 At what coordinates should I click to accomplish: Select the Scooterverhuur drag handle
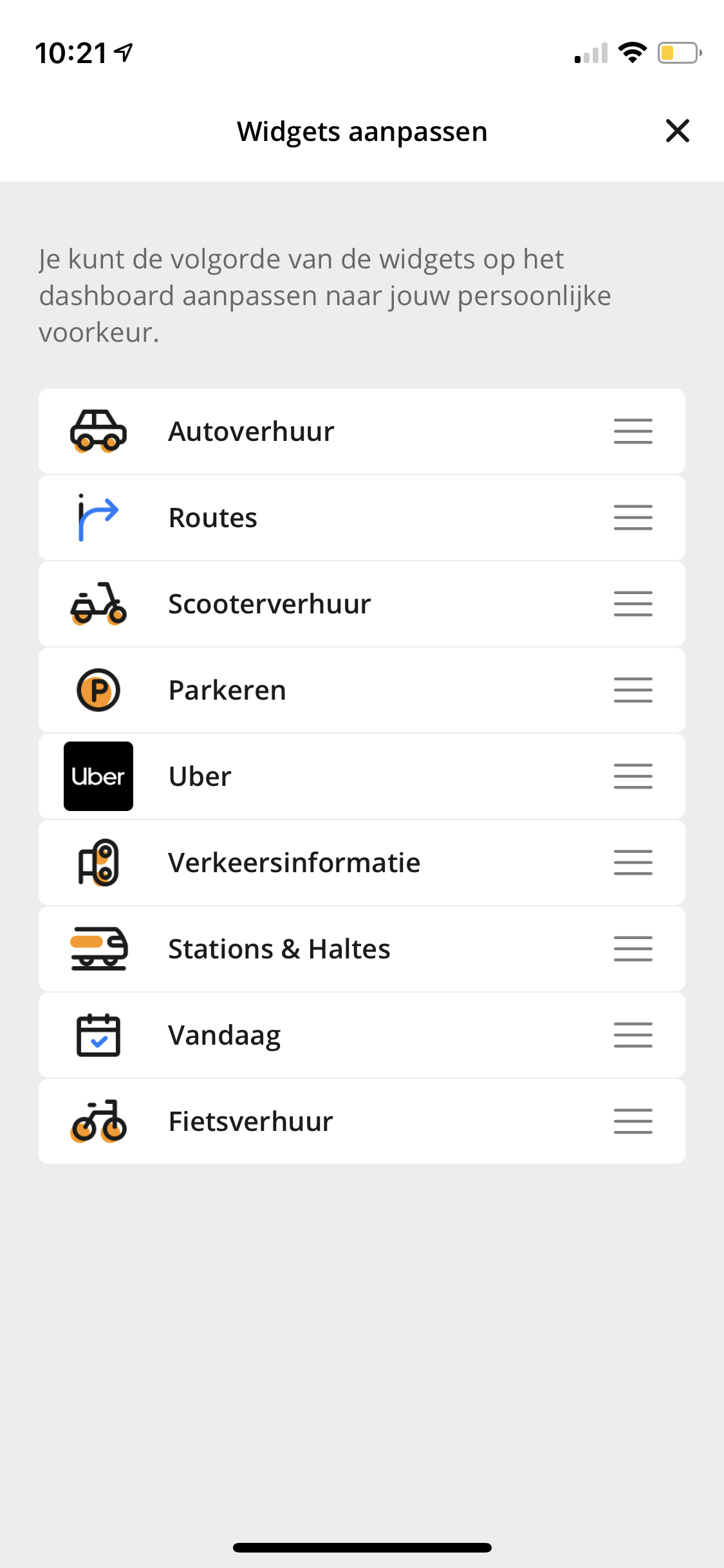click(x=633, y=604)
